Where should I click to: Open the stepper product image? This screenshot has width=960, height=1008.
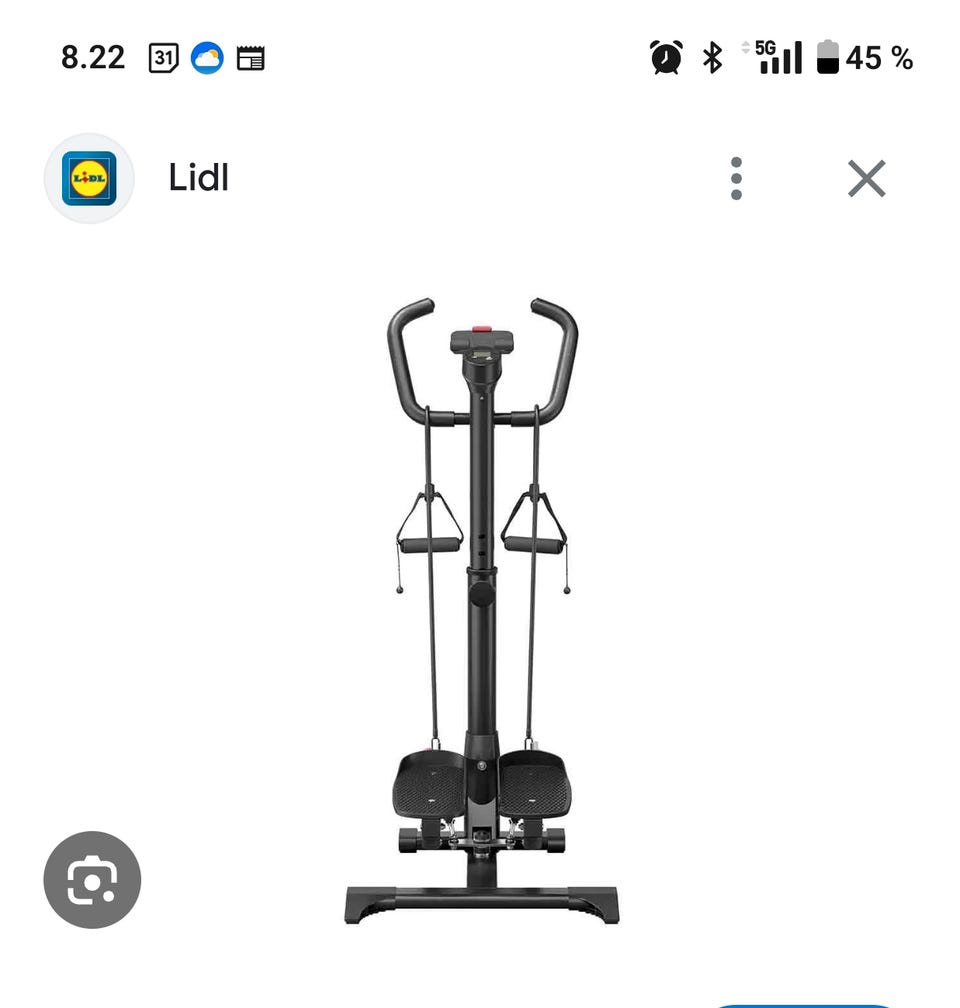(x=482, y=610)
